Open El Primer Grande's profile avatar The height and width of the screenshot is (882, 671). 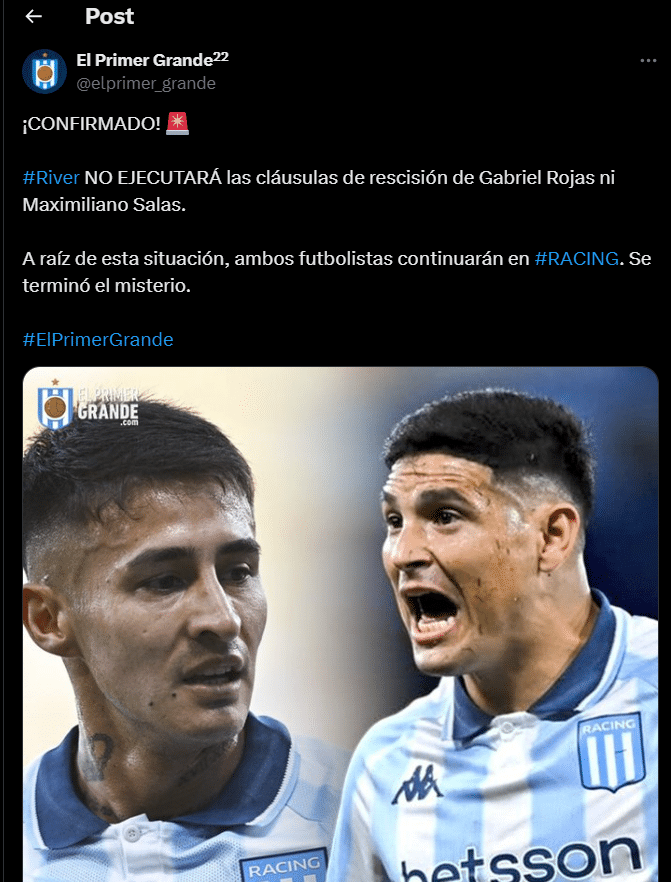(44, 71)
